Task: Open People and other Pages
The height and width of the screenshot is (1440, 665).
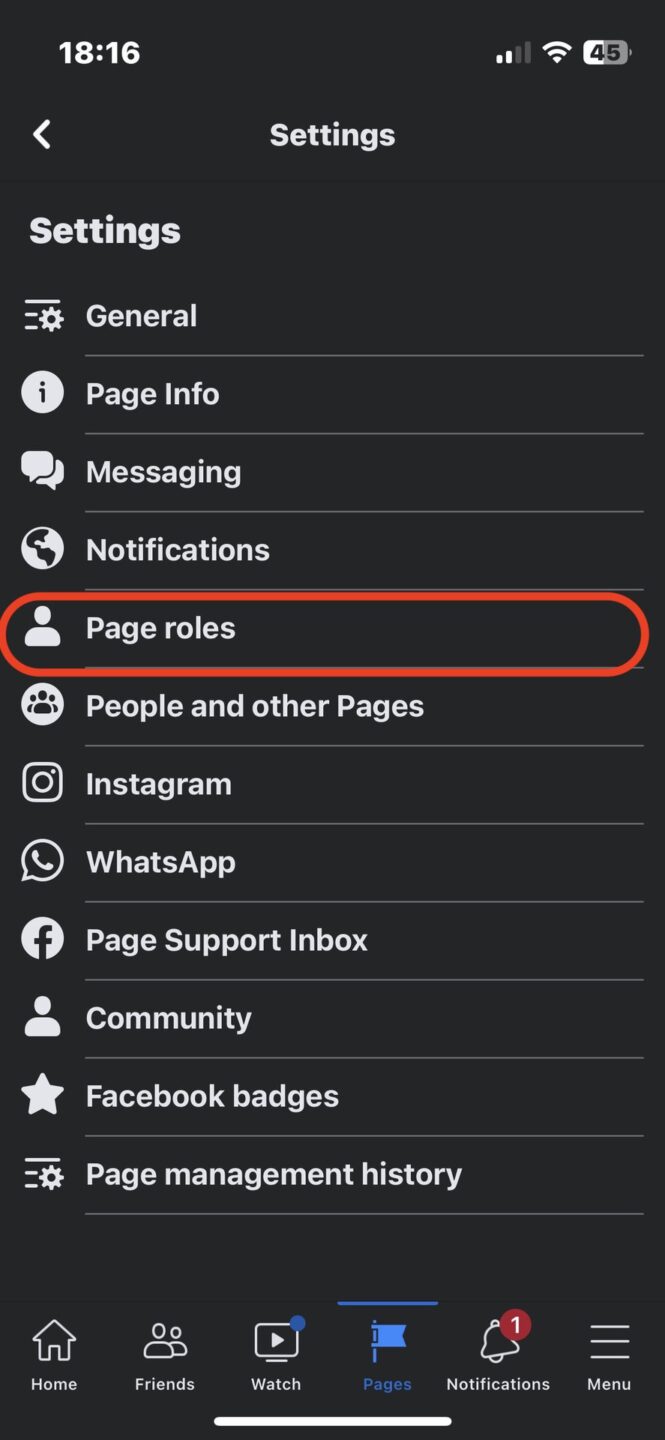Action: pyautogui.click(x=254, y=706)
